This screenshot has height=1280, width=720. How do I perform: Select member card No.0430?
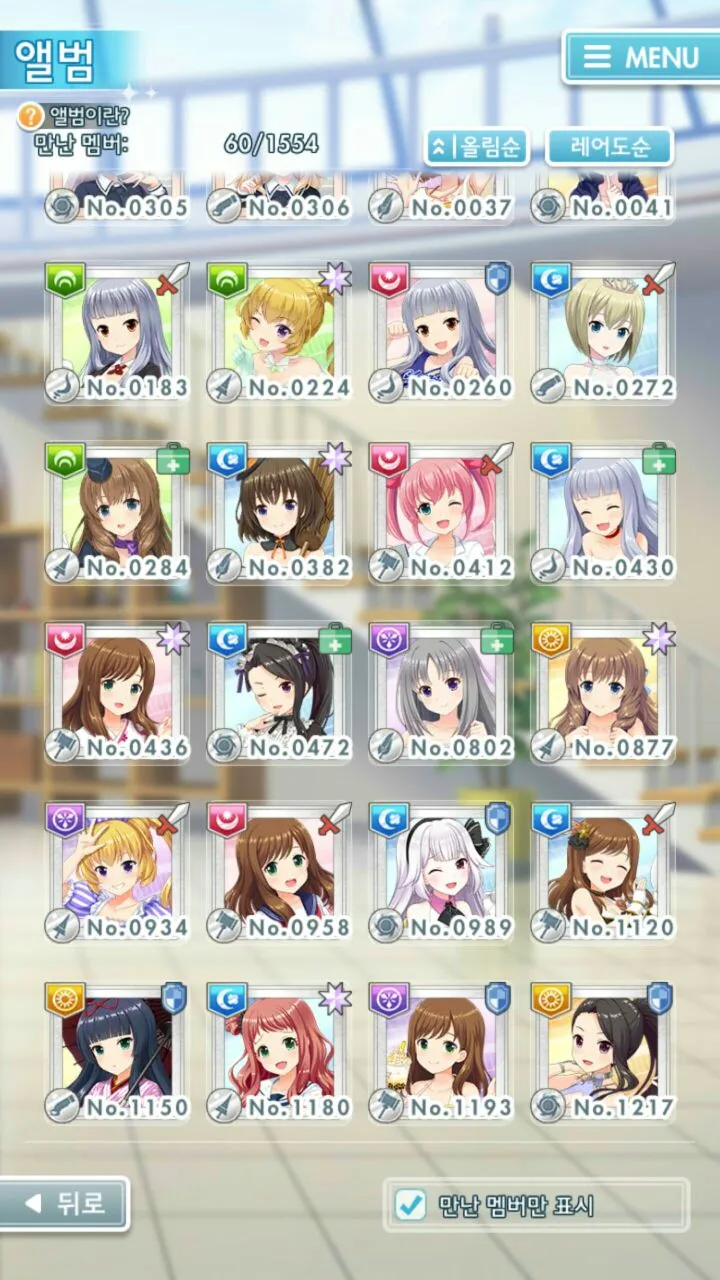[603, 513]
